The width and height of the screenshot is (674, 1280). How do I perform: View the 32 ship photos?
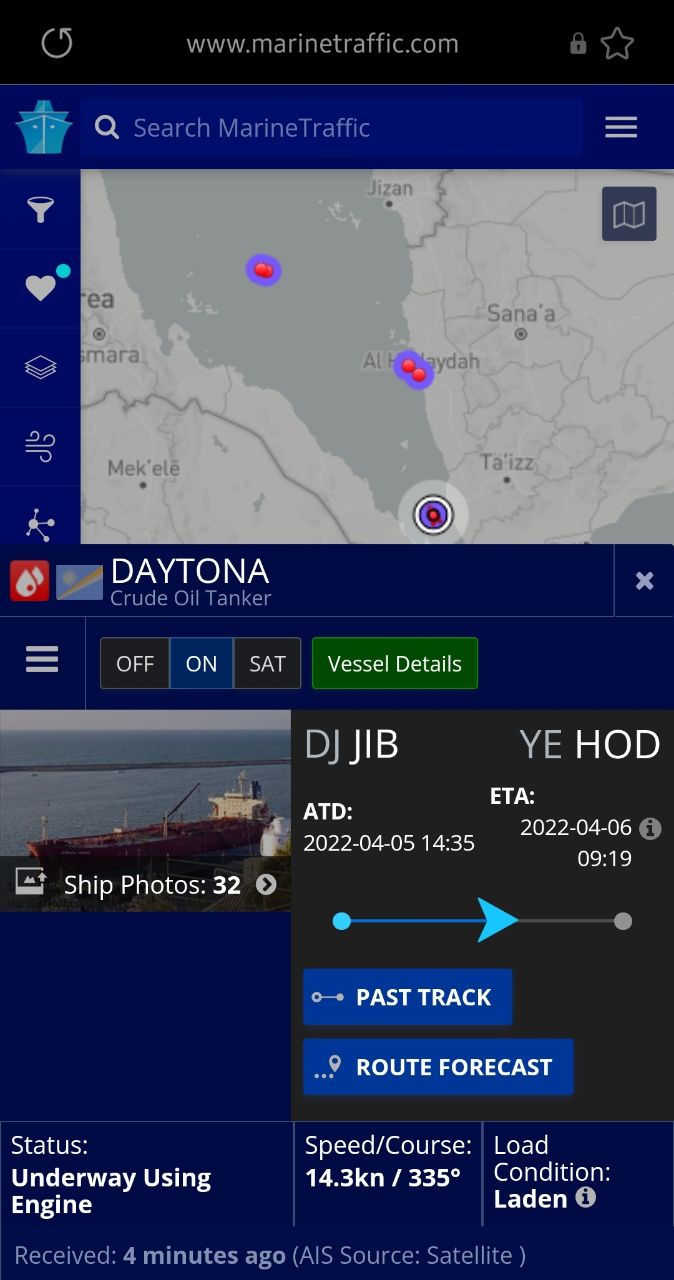pos(145,884)
